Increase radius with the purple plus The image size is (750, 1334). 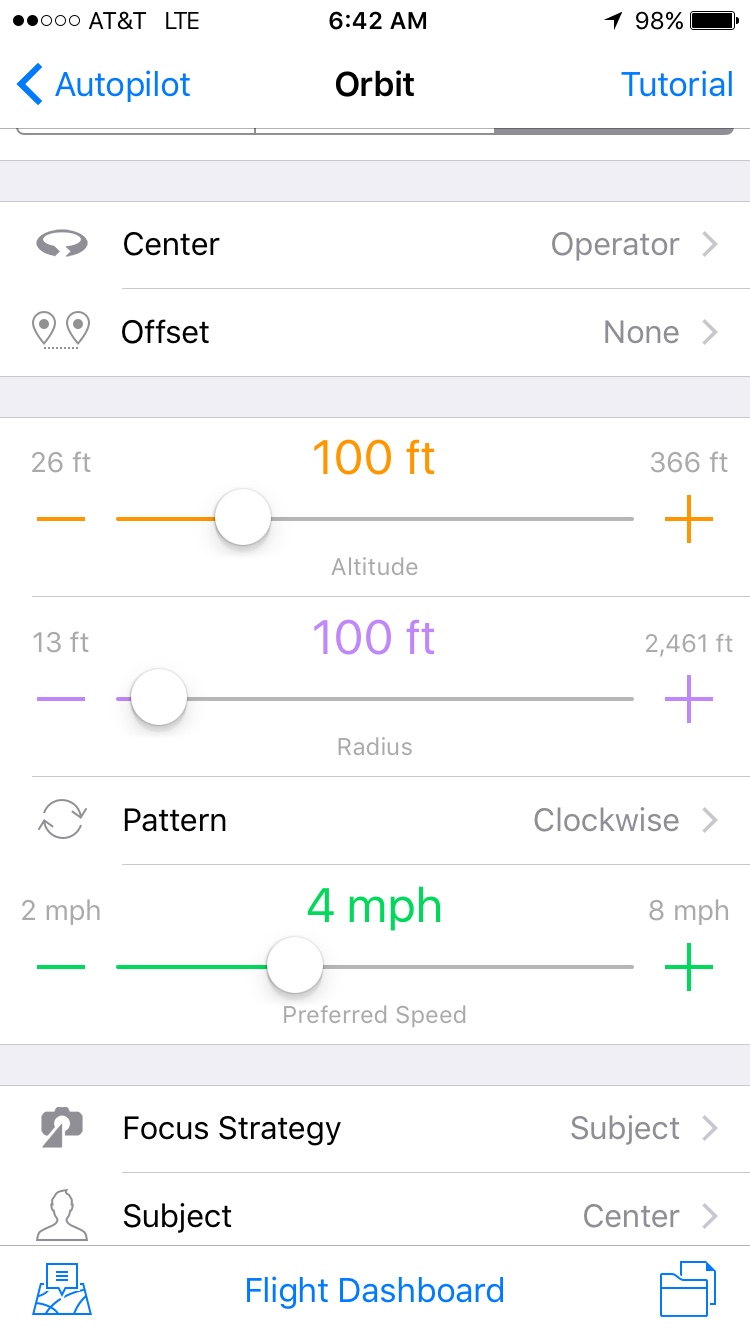[x=689, y=698]
